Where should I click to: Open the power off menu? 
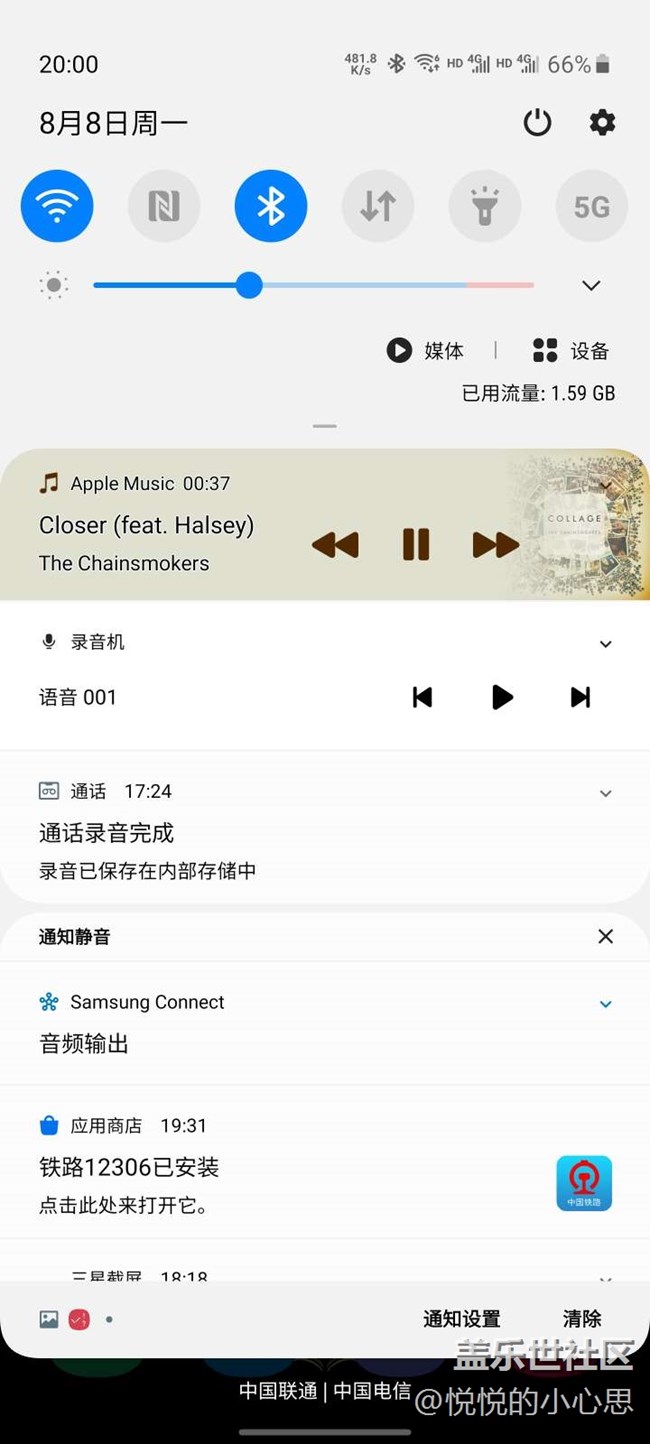(537, 123)
